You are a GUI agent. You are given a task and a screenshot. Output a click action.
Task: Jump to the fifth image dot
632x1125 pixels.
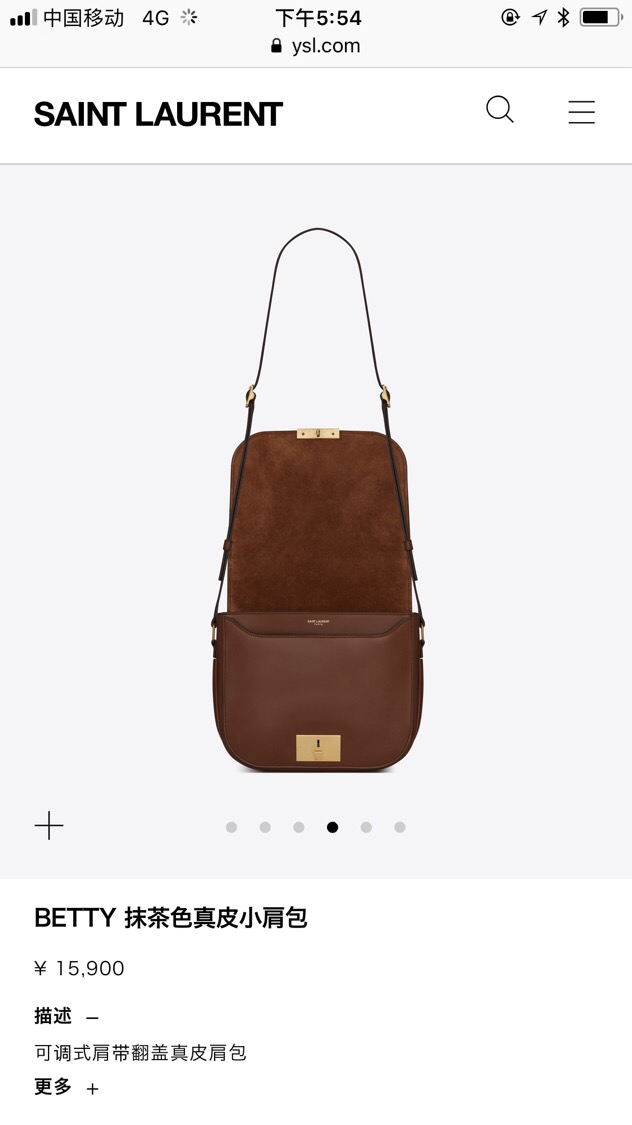pos(366,827)
